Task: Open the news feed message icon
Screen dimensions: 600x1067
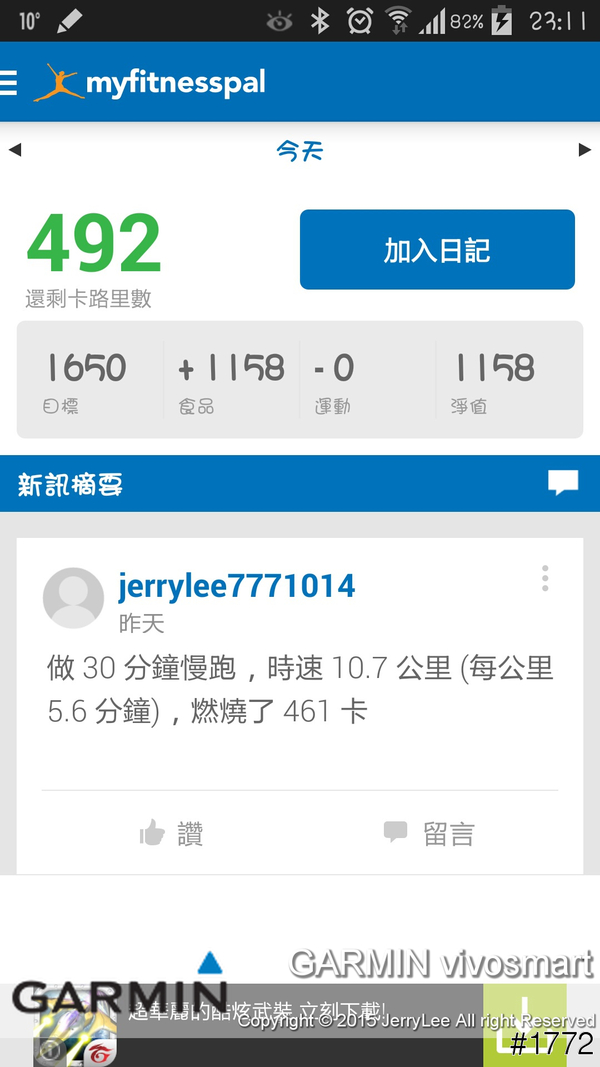Action: 563,484
